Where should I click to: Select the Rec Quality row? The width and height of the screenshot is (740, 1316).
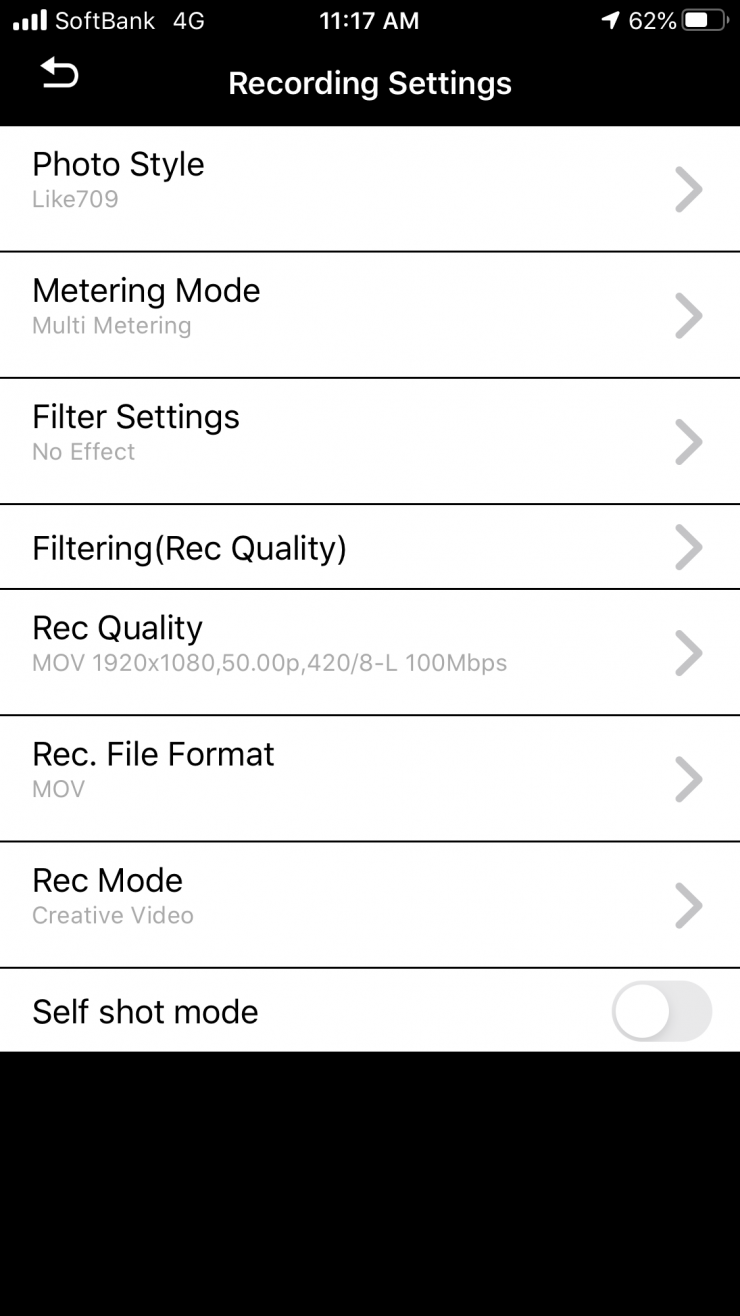370,652
